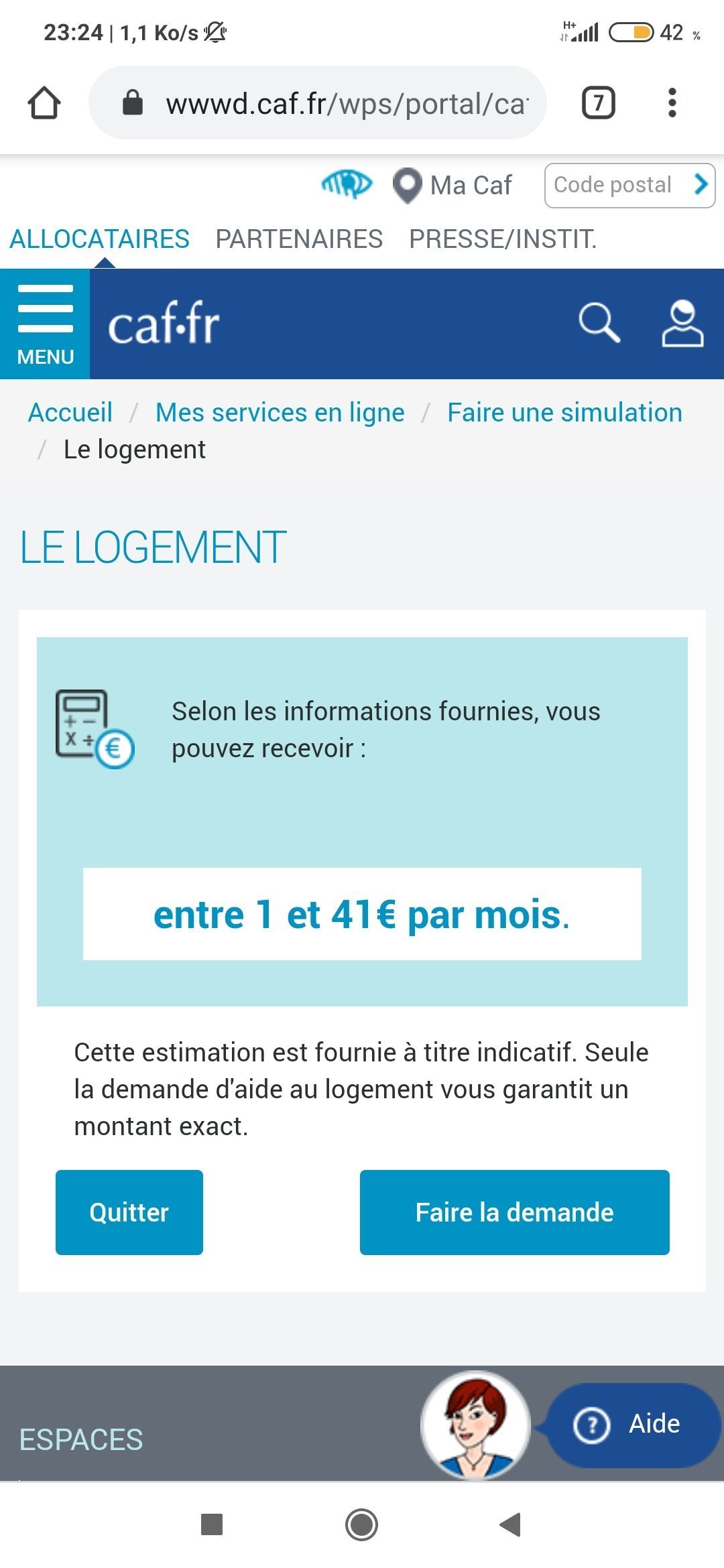The height and width of the screenshot is (1568, 724).
Task: Open the MENU drawer
Action: pyautogui.click(x=45, y=324)
